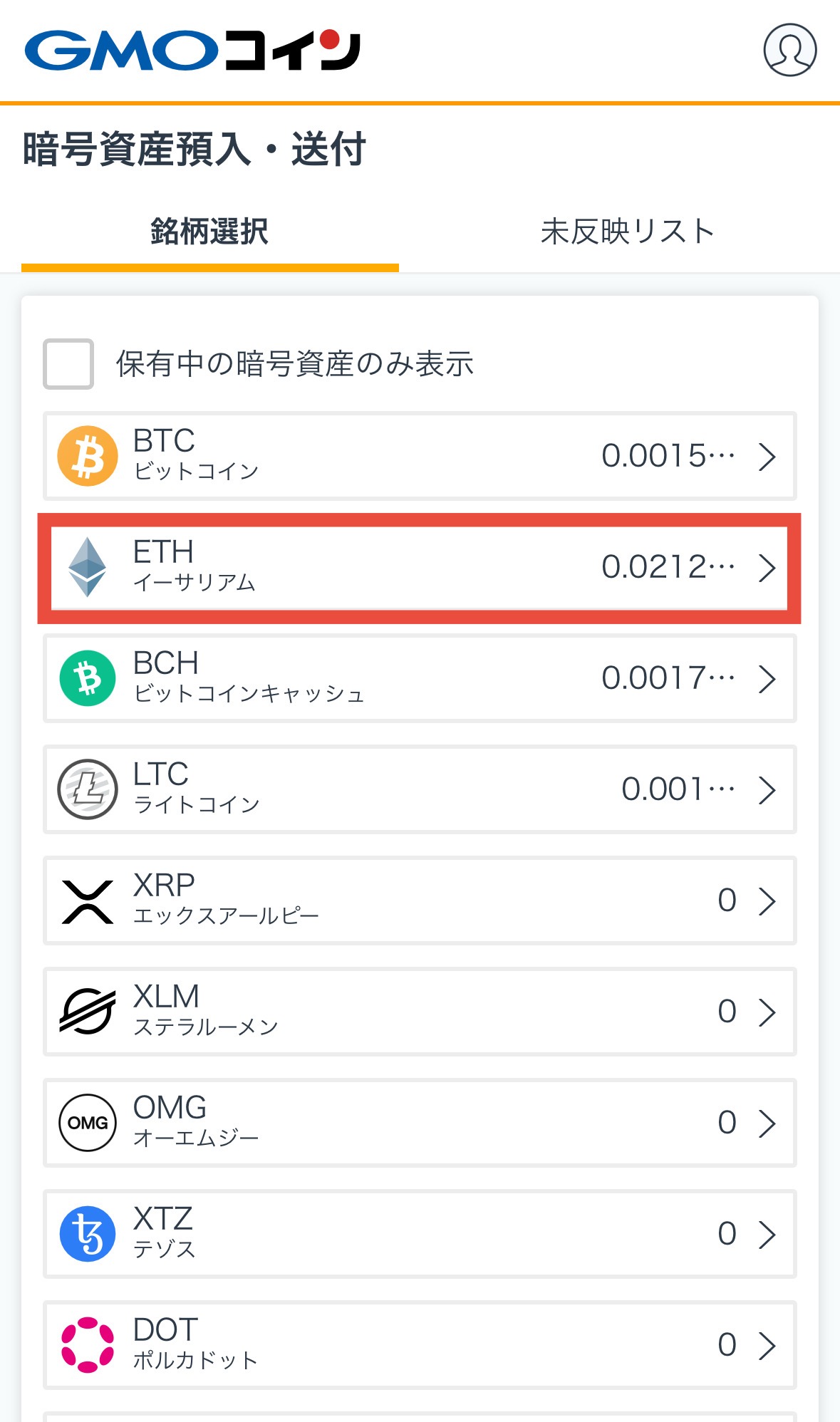Select XLM ステラルーメン

pyautogui.click(x=419, y=1012)
